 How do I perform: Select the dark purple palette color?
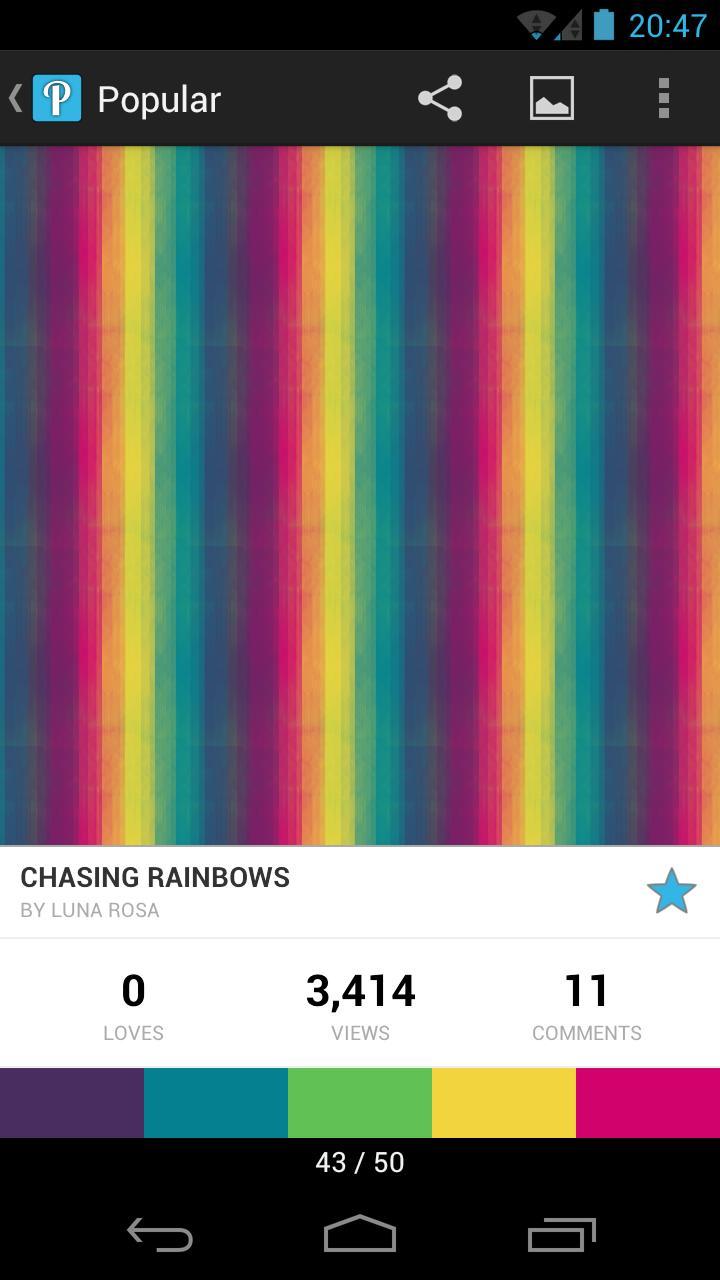tap(72, 1103)
